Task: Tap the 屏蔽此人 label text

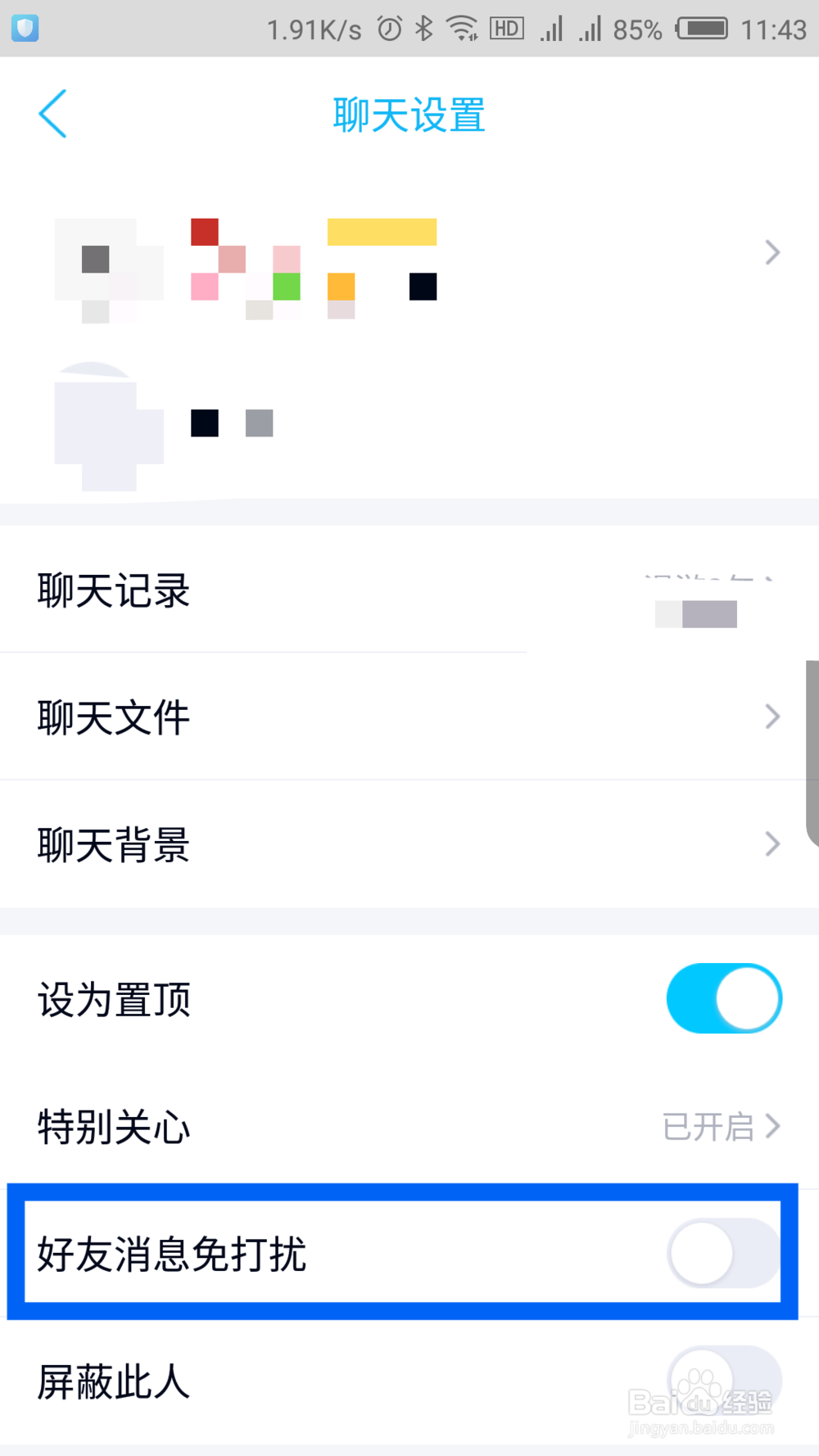Action: (112, 1384)
